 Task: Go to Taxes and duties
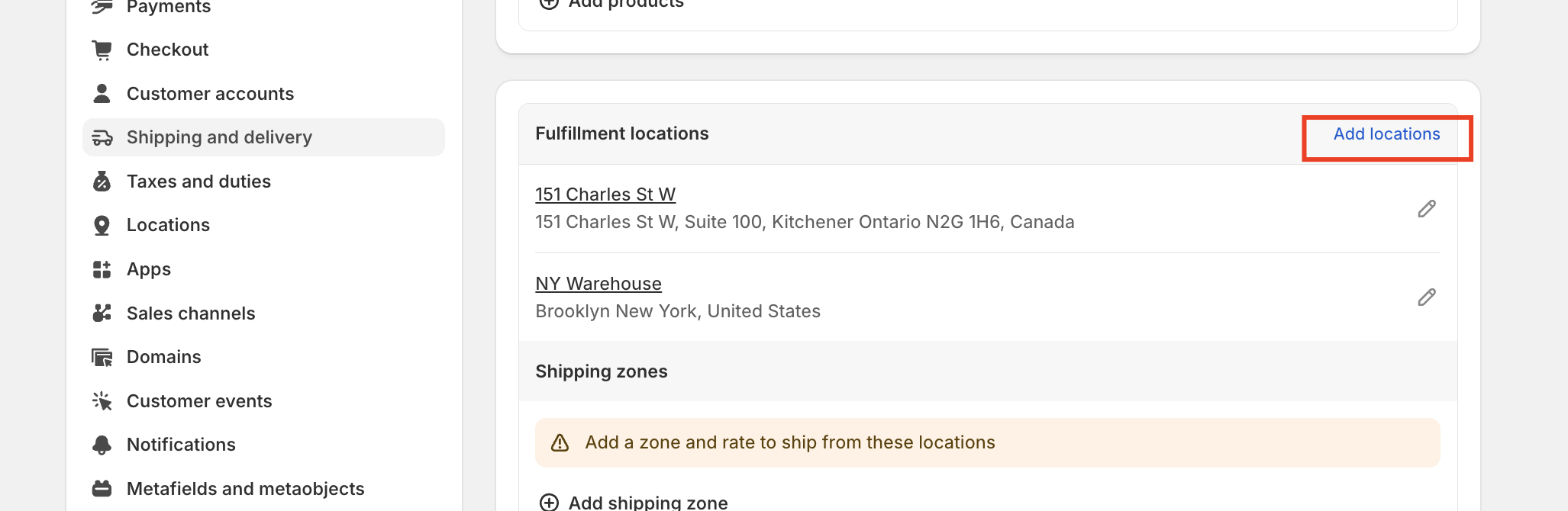click(198, 182)
